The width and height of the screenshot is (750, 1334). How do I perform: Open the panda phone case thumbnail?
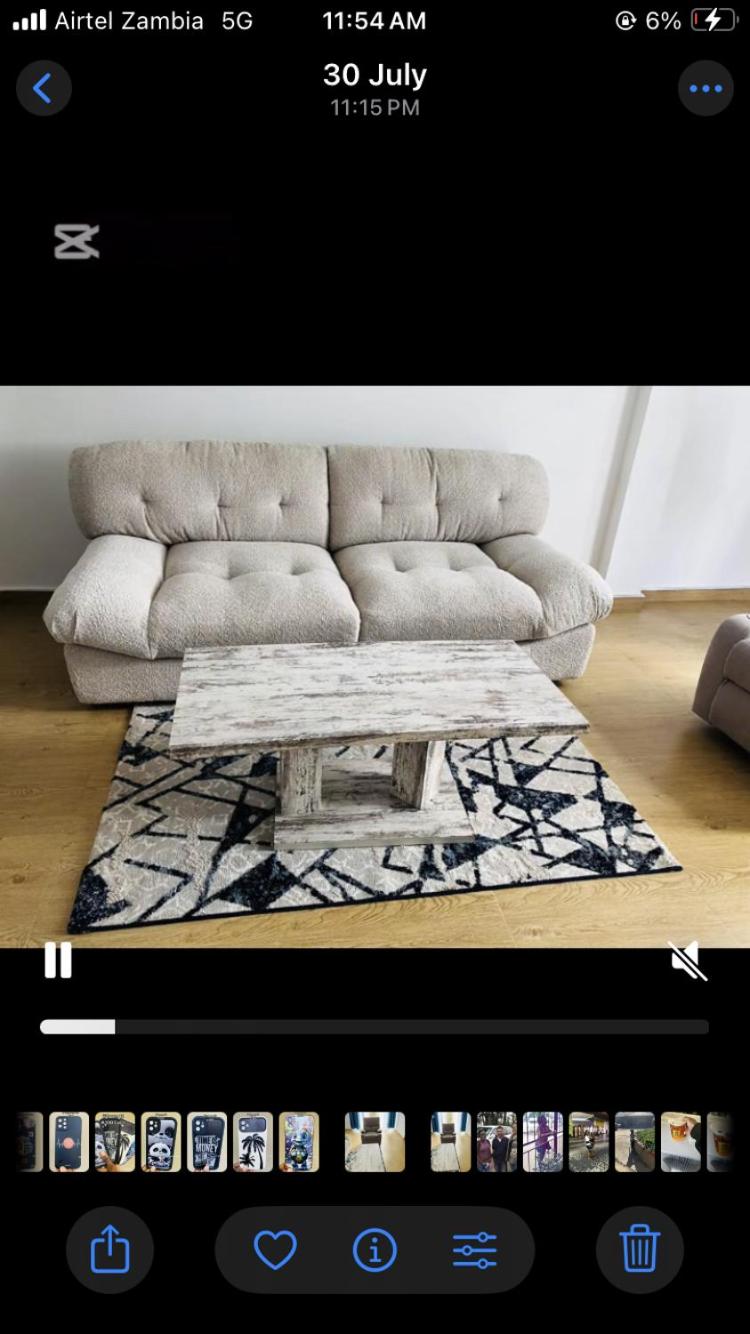coord(161,1142)
